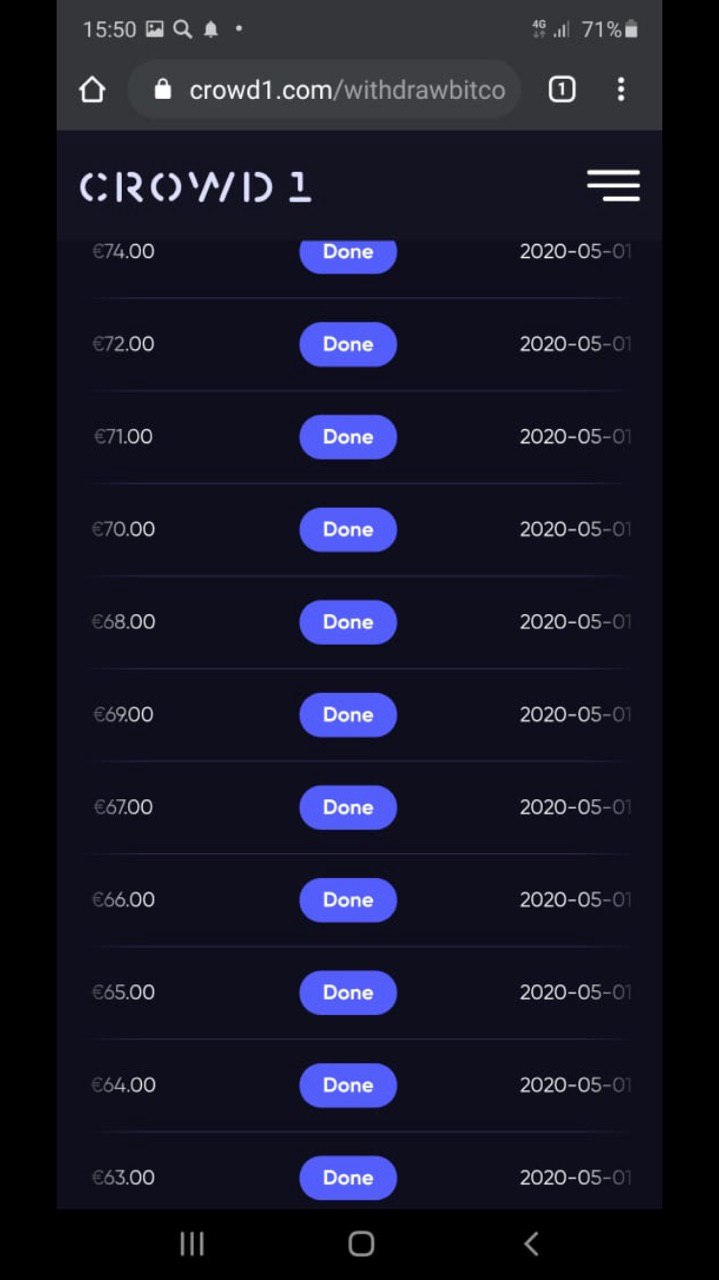Open the Crowd1 hamburger menu
This screenshot has width=719, height=1280.
613,186
